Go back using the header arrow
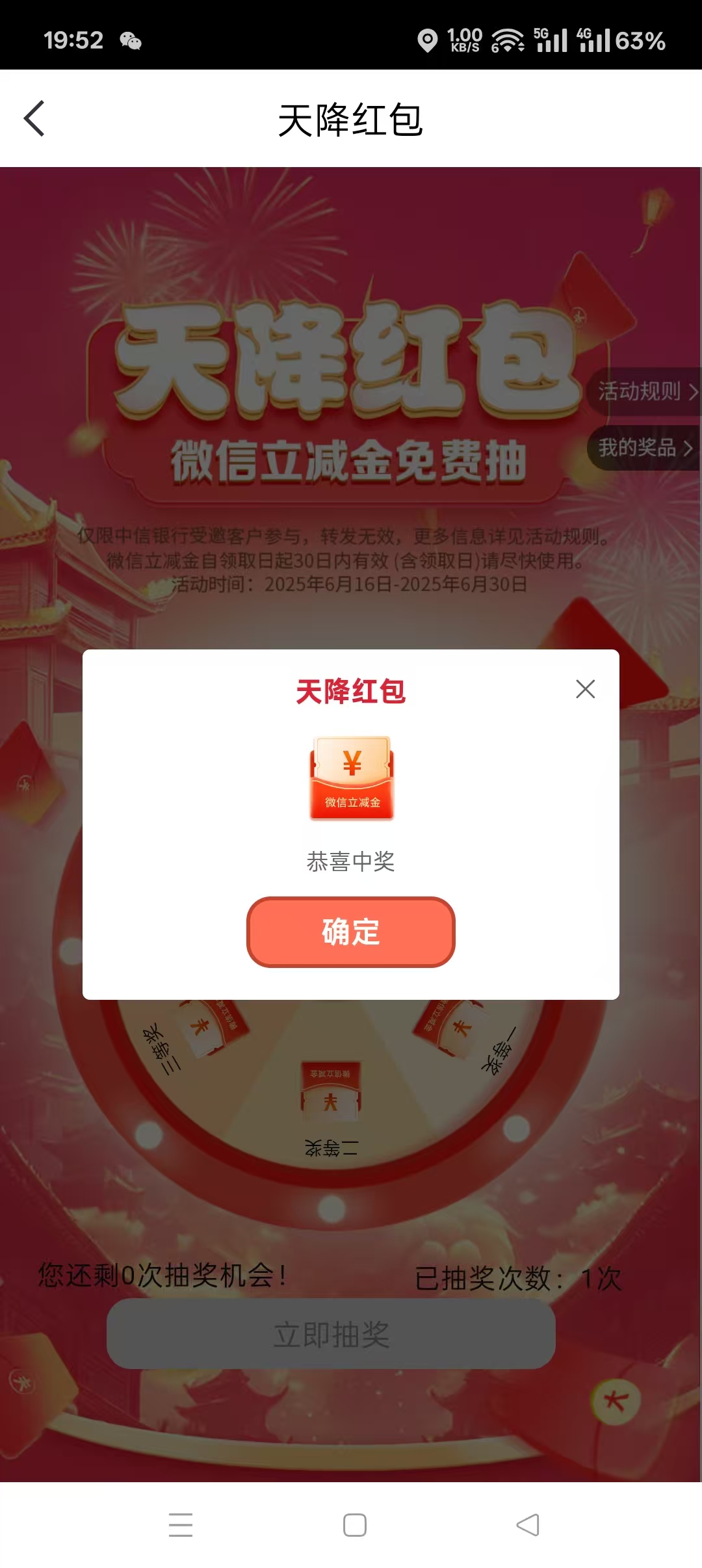Screen dimensions: 702x1568 pyautogui.click(x=34, y=119)
